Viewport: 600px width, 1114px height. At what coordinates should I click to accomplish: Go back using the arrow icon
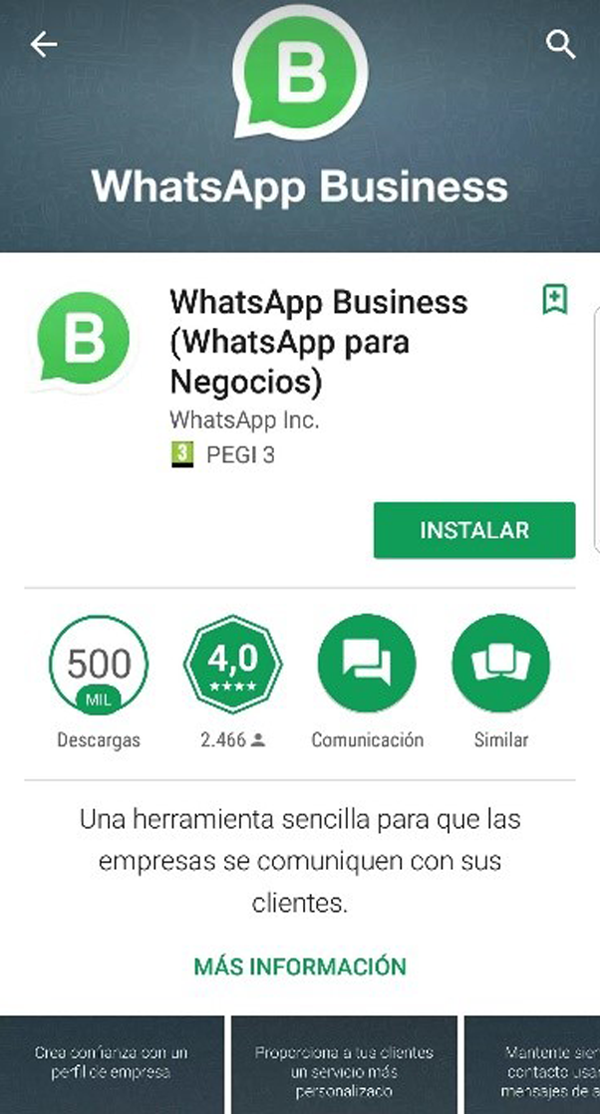tap(43, 44)
